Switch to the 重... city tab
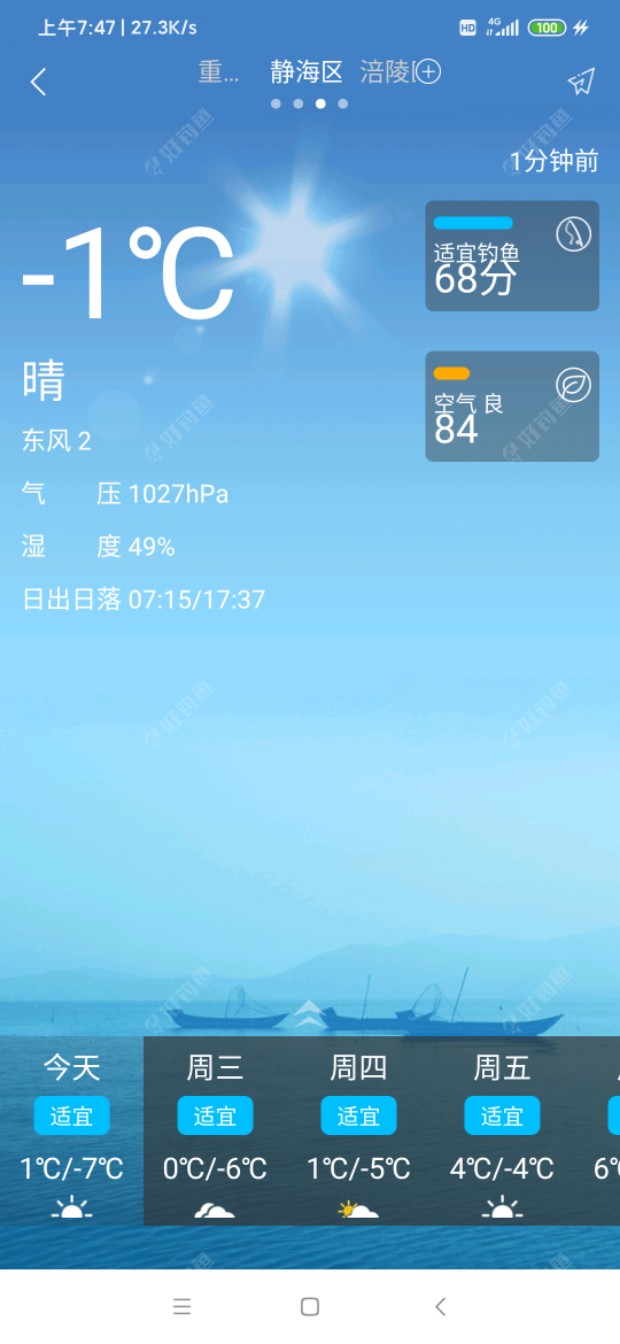 pos(219,72)
